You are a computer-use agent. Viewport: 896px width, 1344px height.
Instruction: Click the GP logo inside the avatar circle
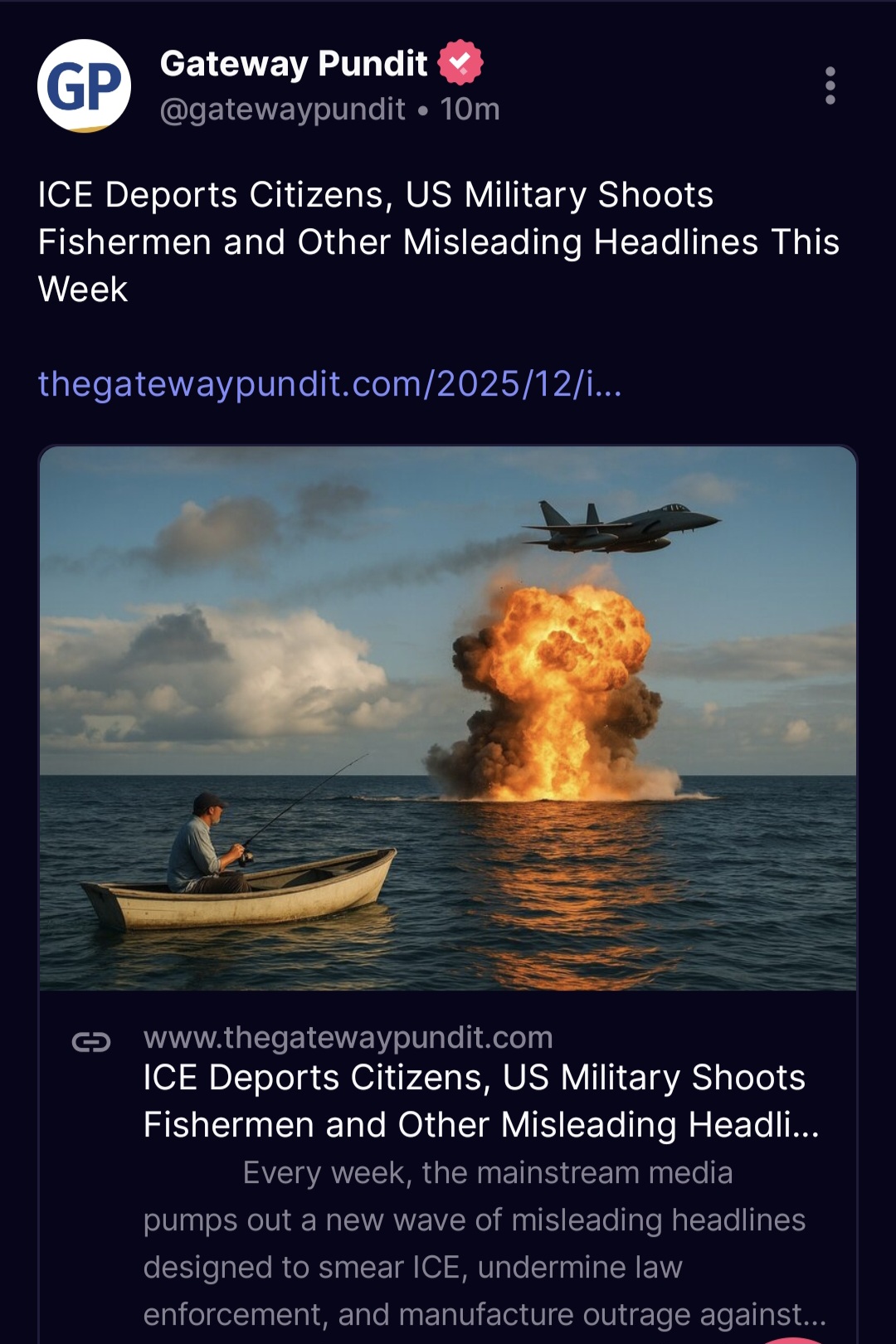click(x=83, y=85)
